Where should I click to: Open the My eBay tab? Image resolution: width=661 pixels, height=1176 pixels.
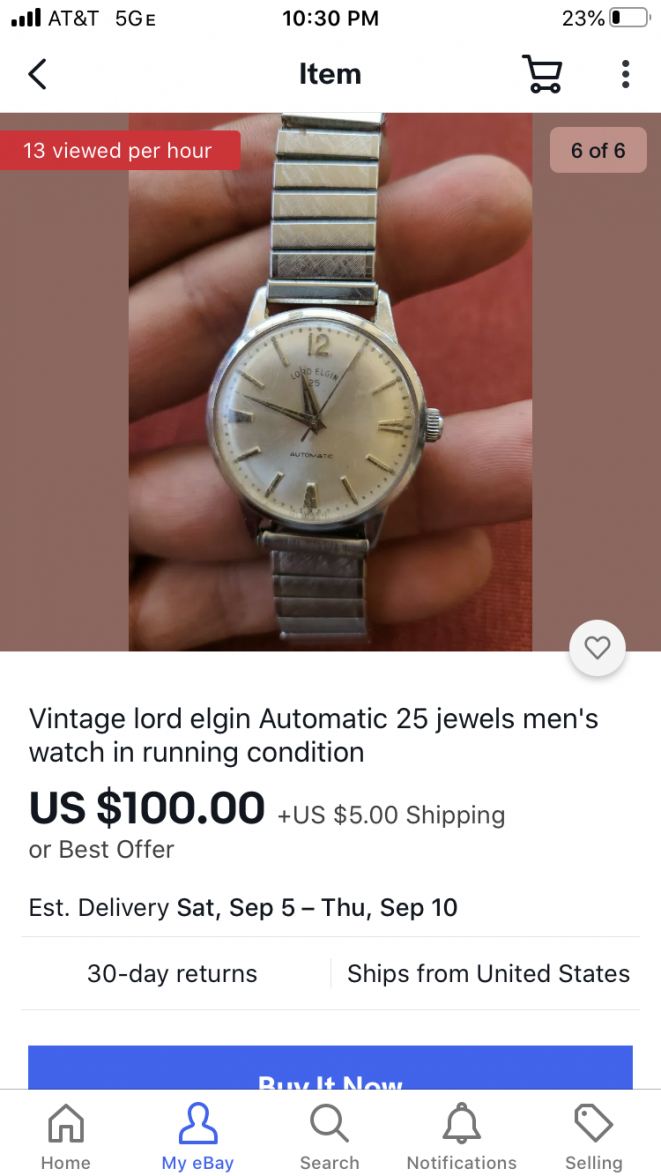(198, 1136)
